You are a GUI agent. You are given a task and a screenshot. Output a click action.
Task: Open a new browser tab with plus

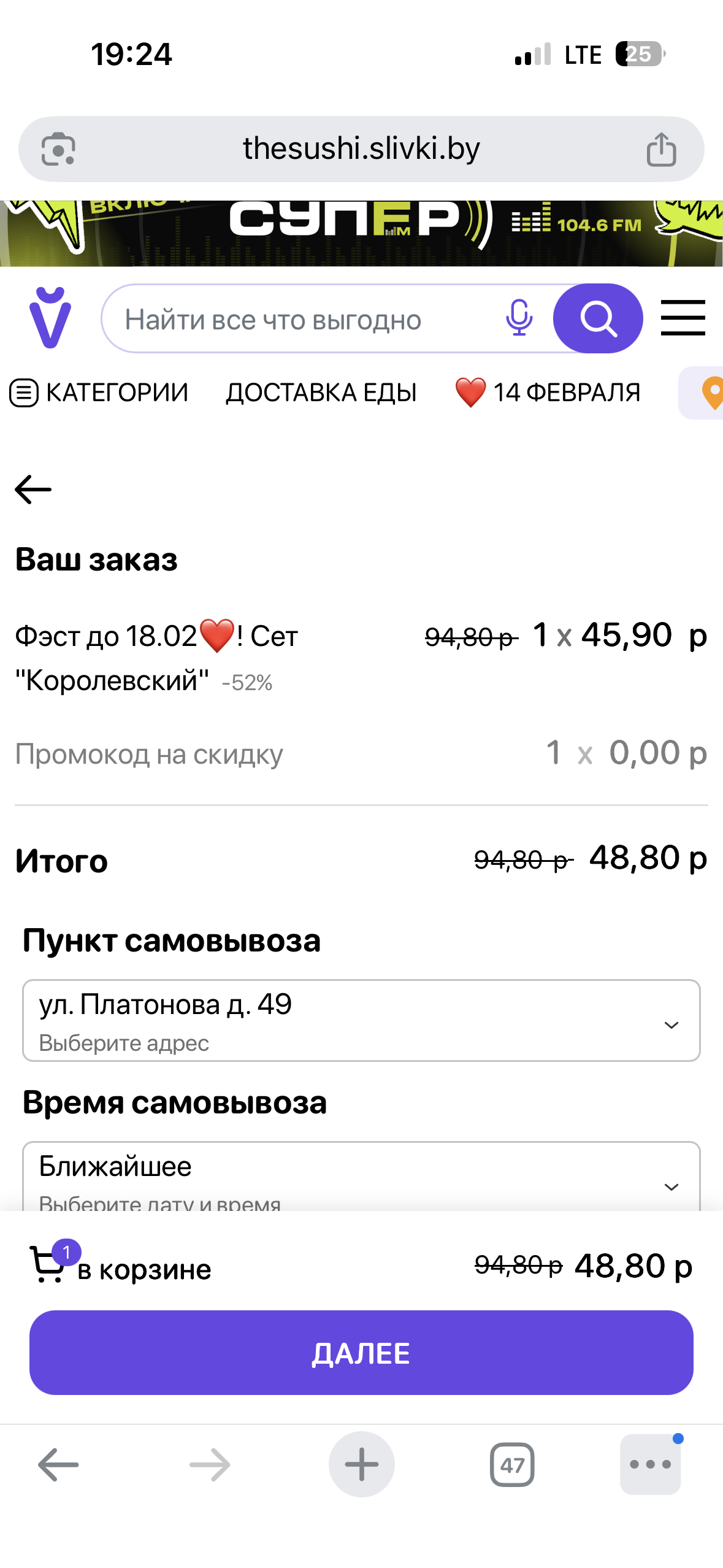[361, 1464]
